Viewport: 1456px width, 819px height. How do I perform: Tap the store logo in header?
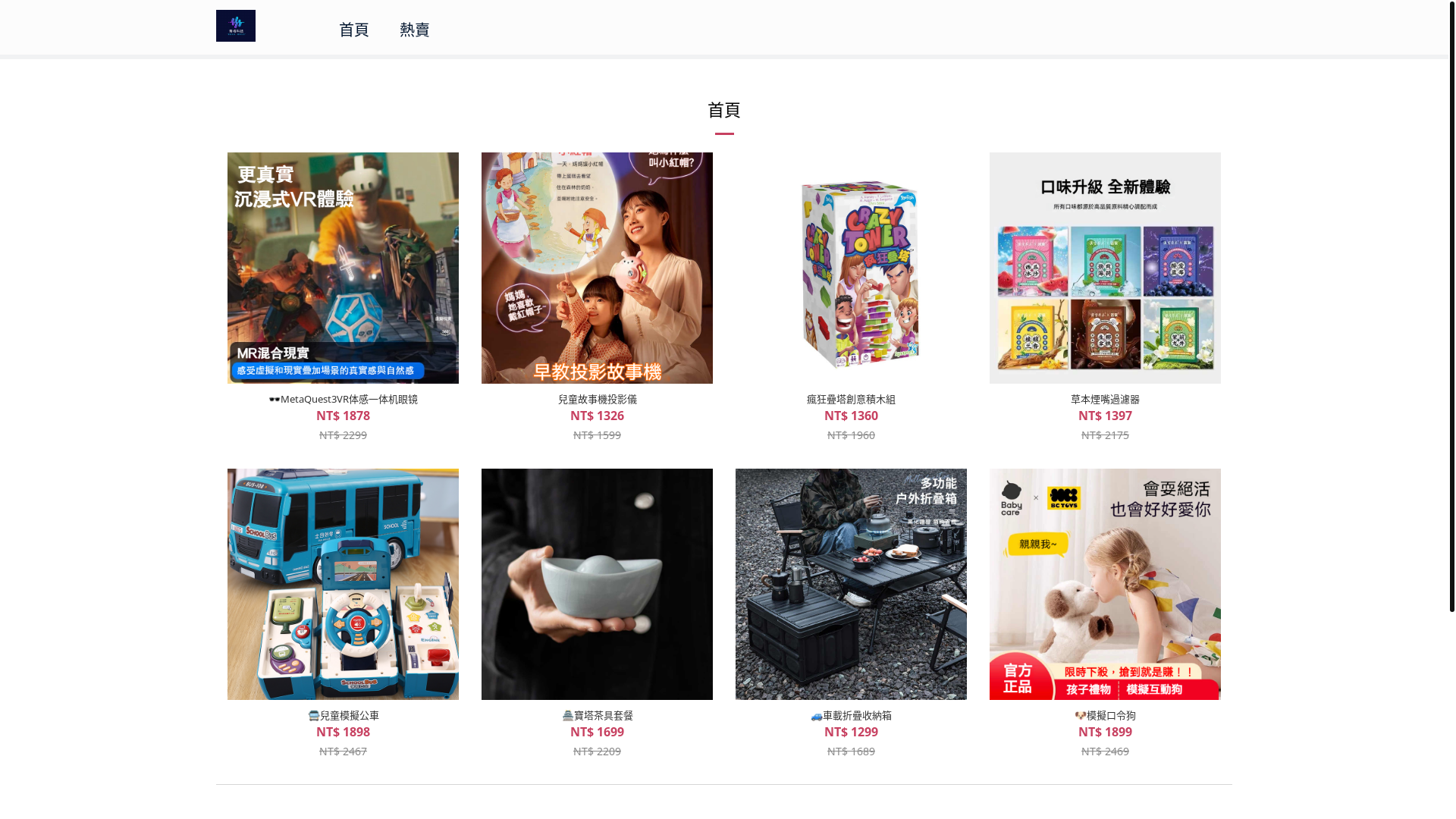[x=235, y=26]
